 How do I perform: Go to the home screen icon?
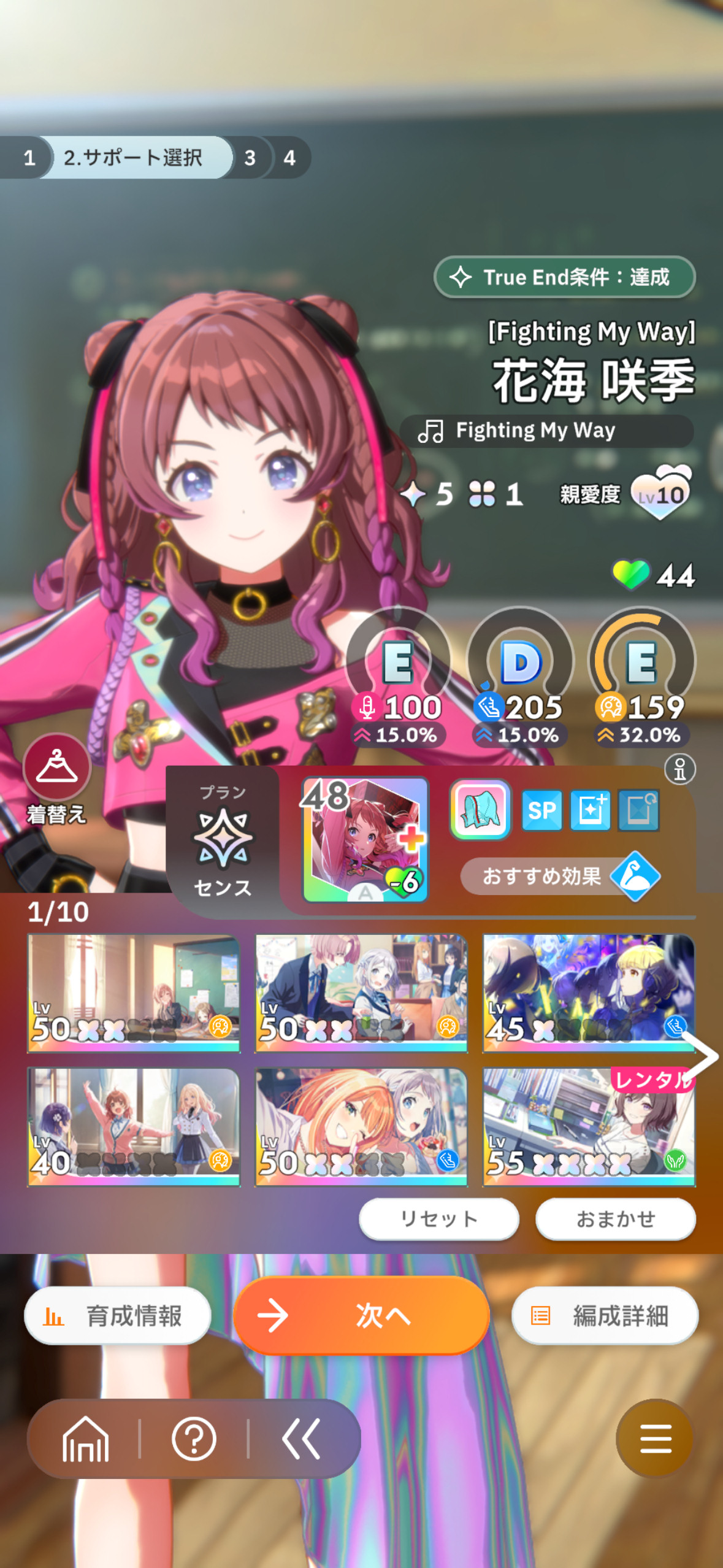click(85, 1439)
